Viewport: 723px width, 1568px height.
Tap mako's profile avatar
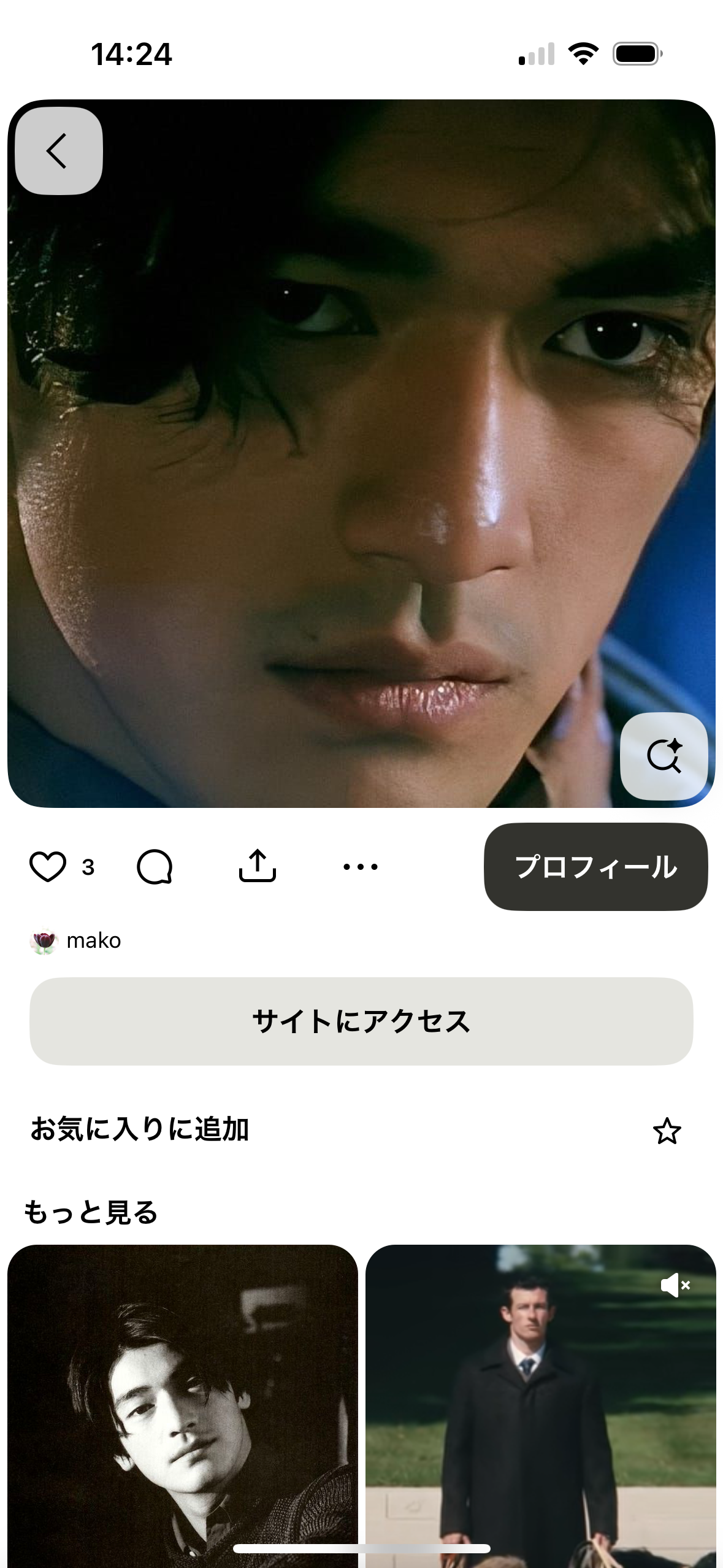pyautogui.click(x=42, y=940)
